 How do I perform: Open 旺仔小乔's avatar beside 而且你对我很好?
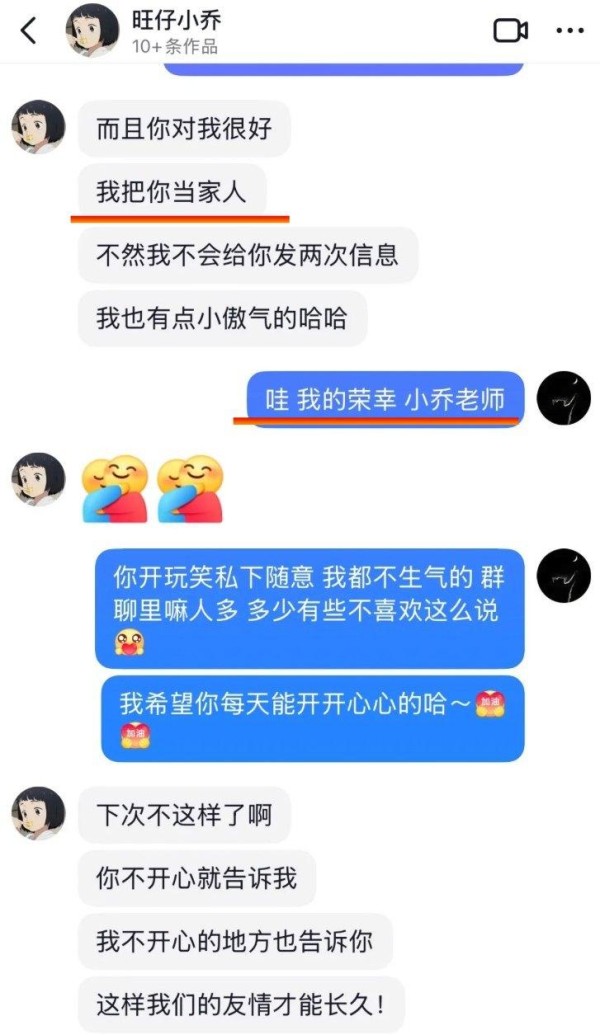pos(38,127)
